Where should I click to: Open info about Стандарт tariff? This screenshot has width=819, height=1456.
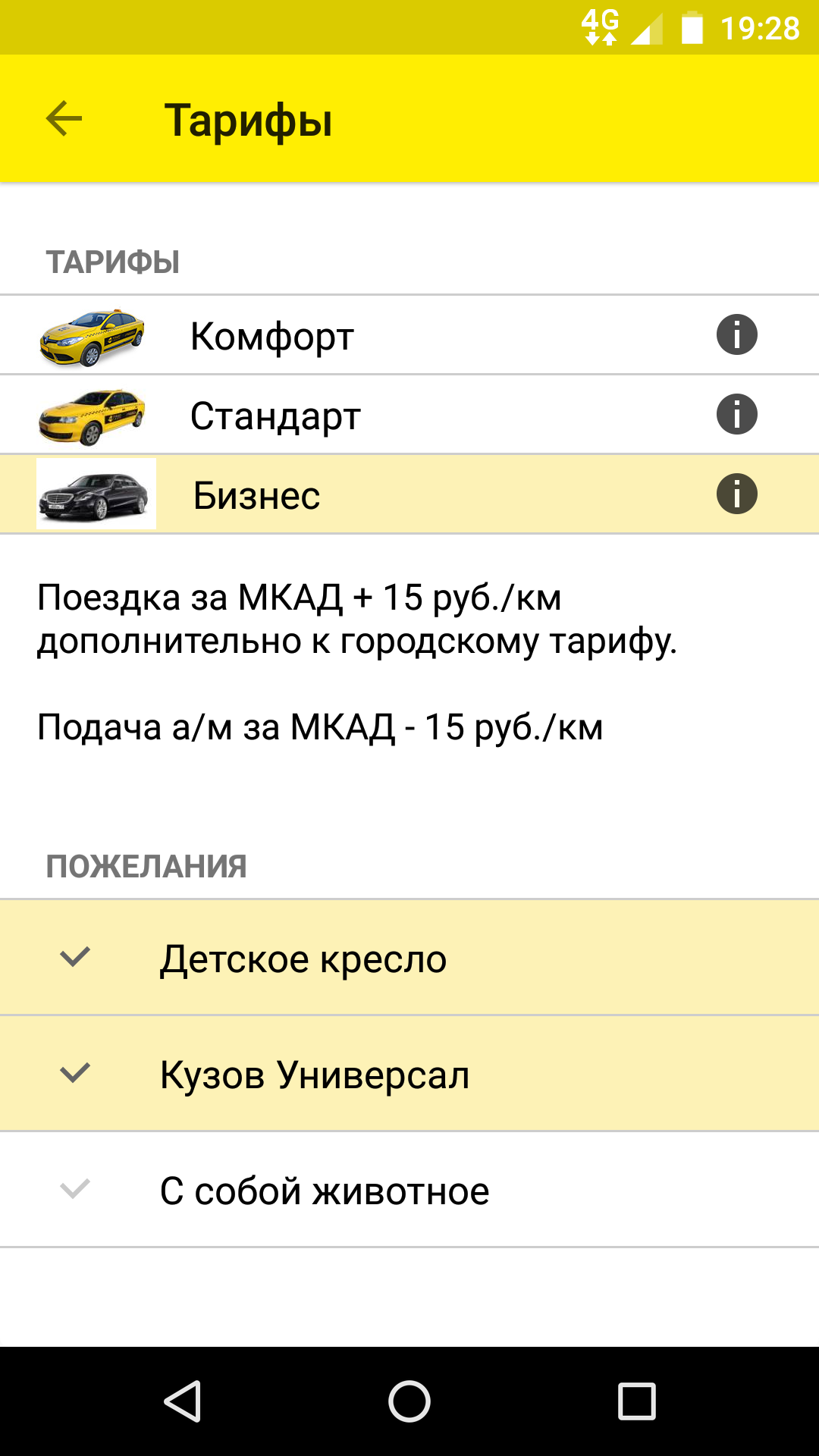(x=736, y=414)
